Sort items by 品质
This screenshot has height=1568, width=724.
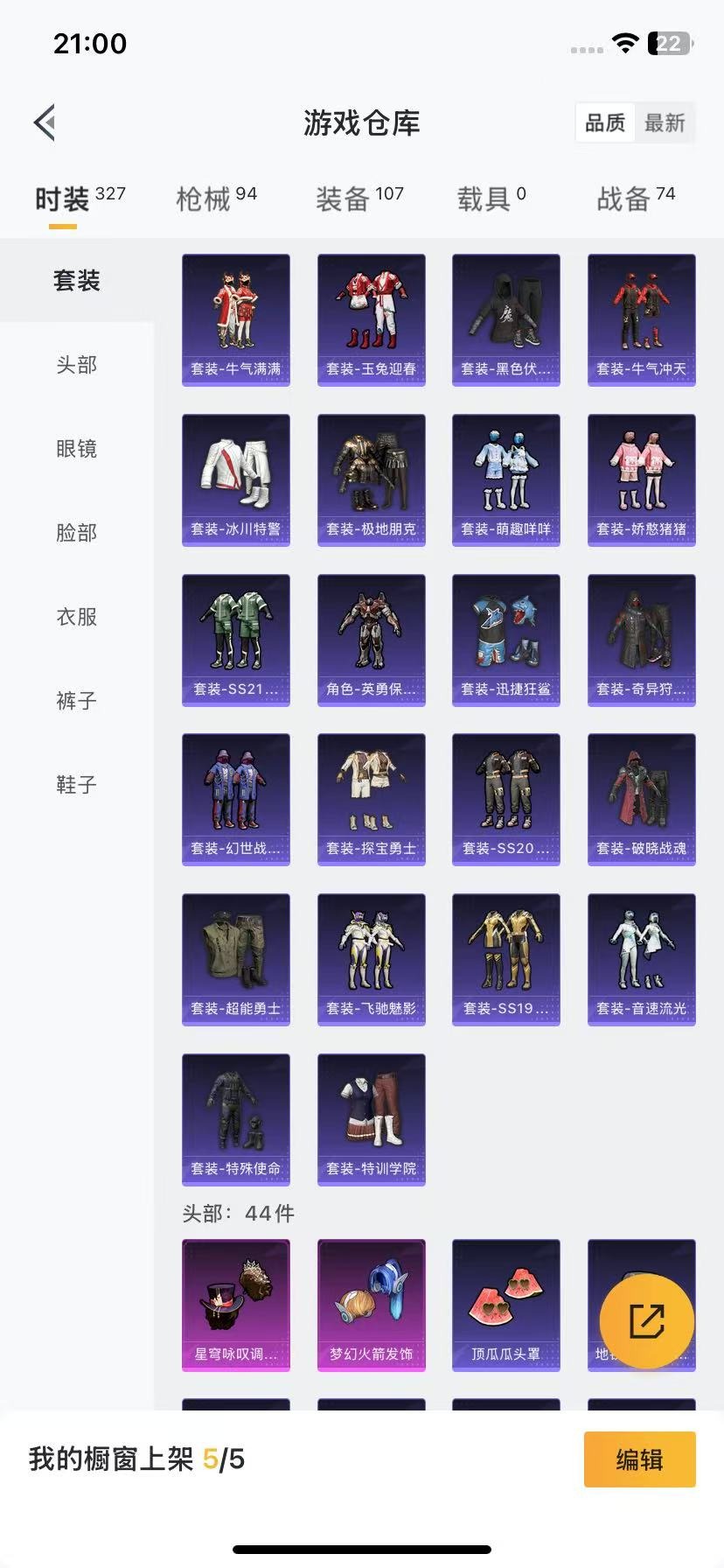tap(605, 122)
